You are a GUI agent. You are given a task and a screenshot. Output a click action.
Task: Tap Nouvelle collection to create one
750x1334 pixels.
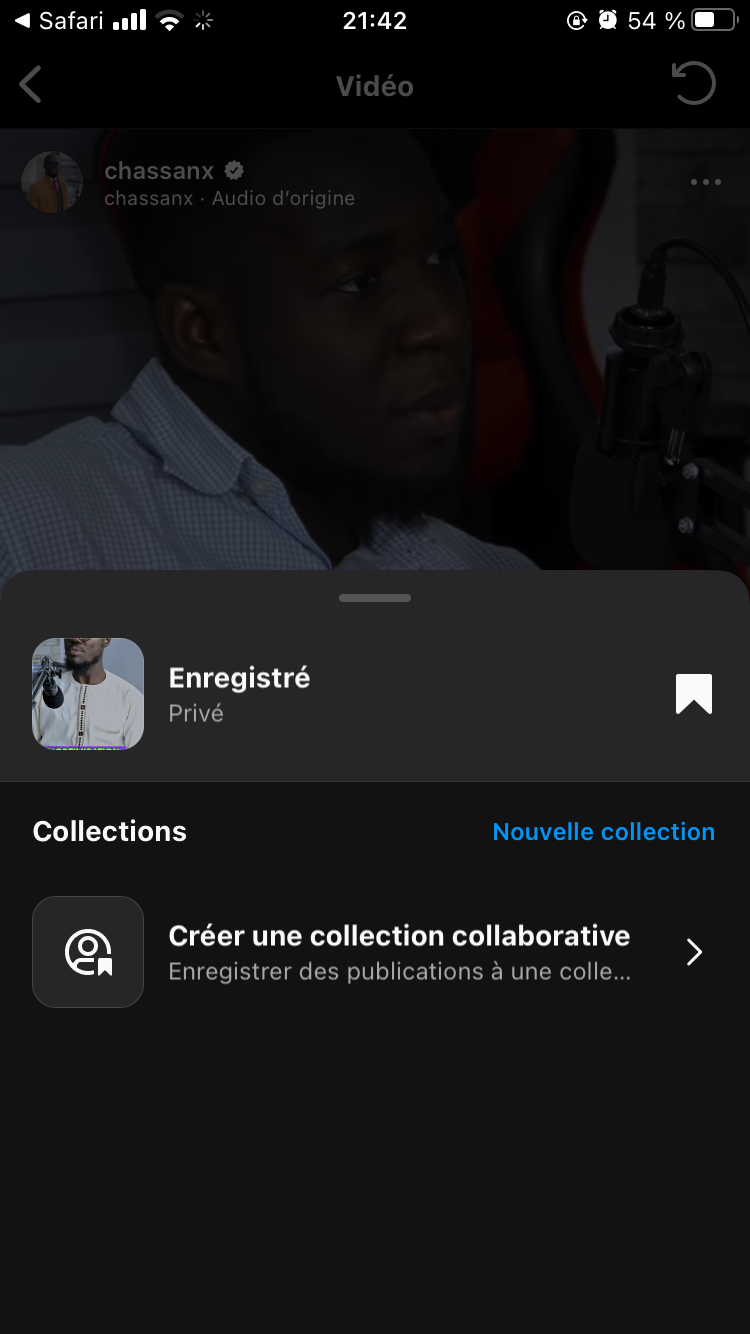[603, 832]
